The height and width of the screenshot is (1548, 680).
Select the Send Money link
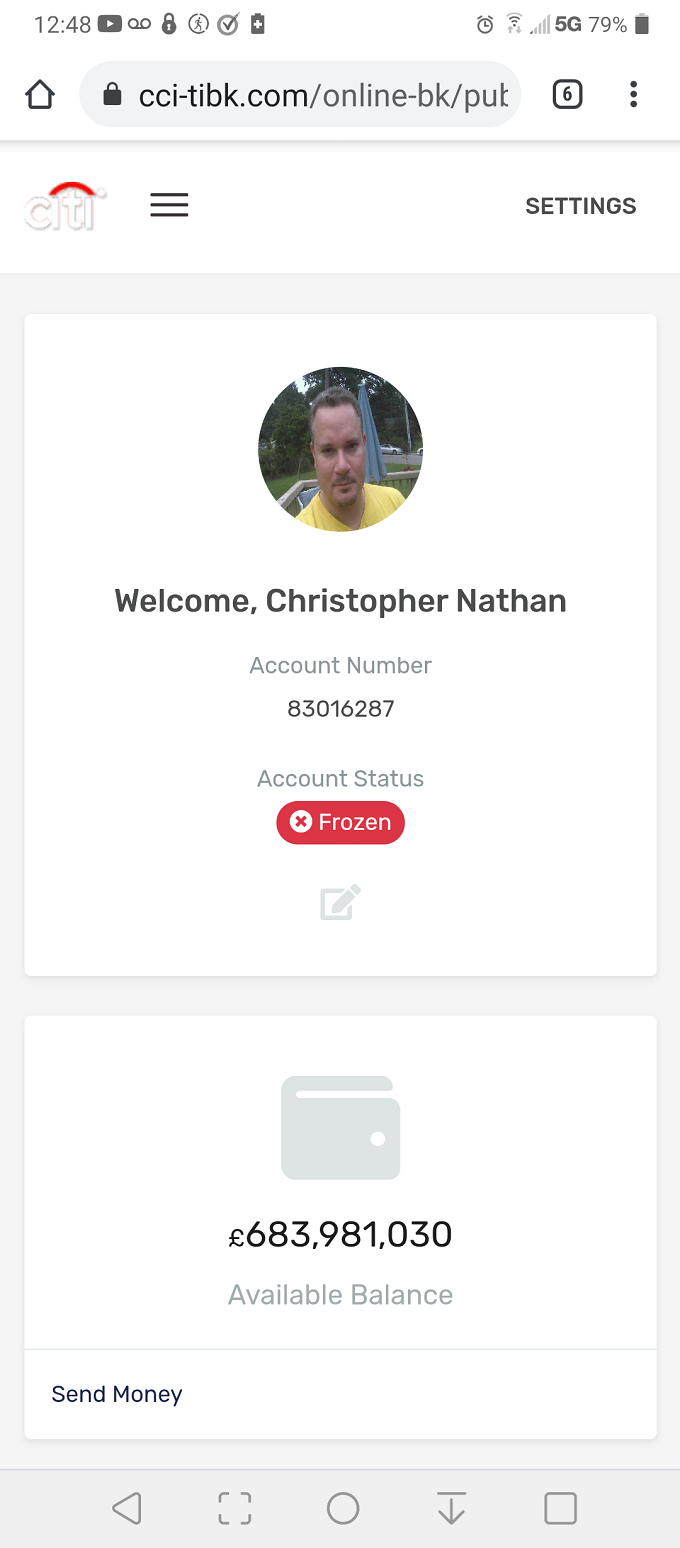[x=117, y=1394]
